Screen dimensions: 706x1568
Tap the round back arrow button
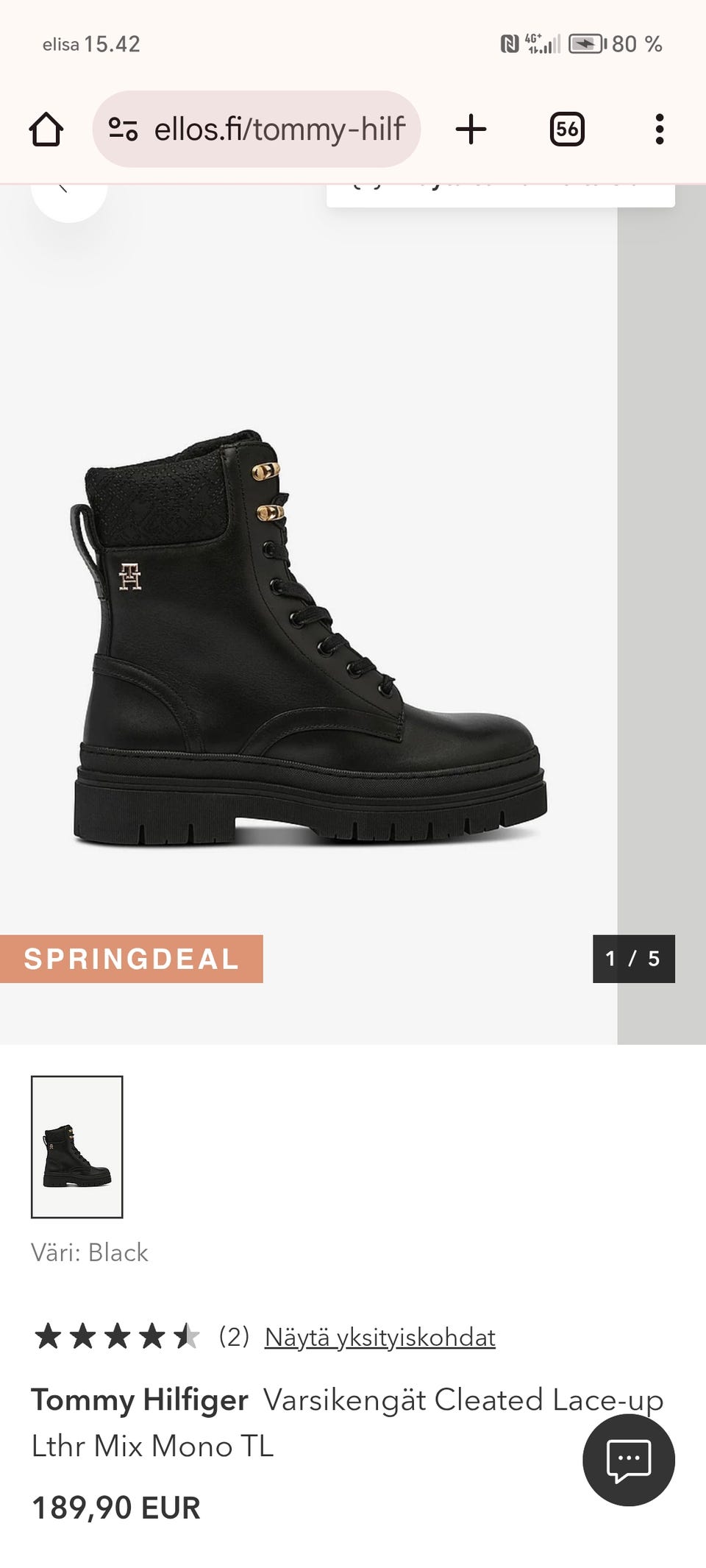(69, 190)
